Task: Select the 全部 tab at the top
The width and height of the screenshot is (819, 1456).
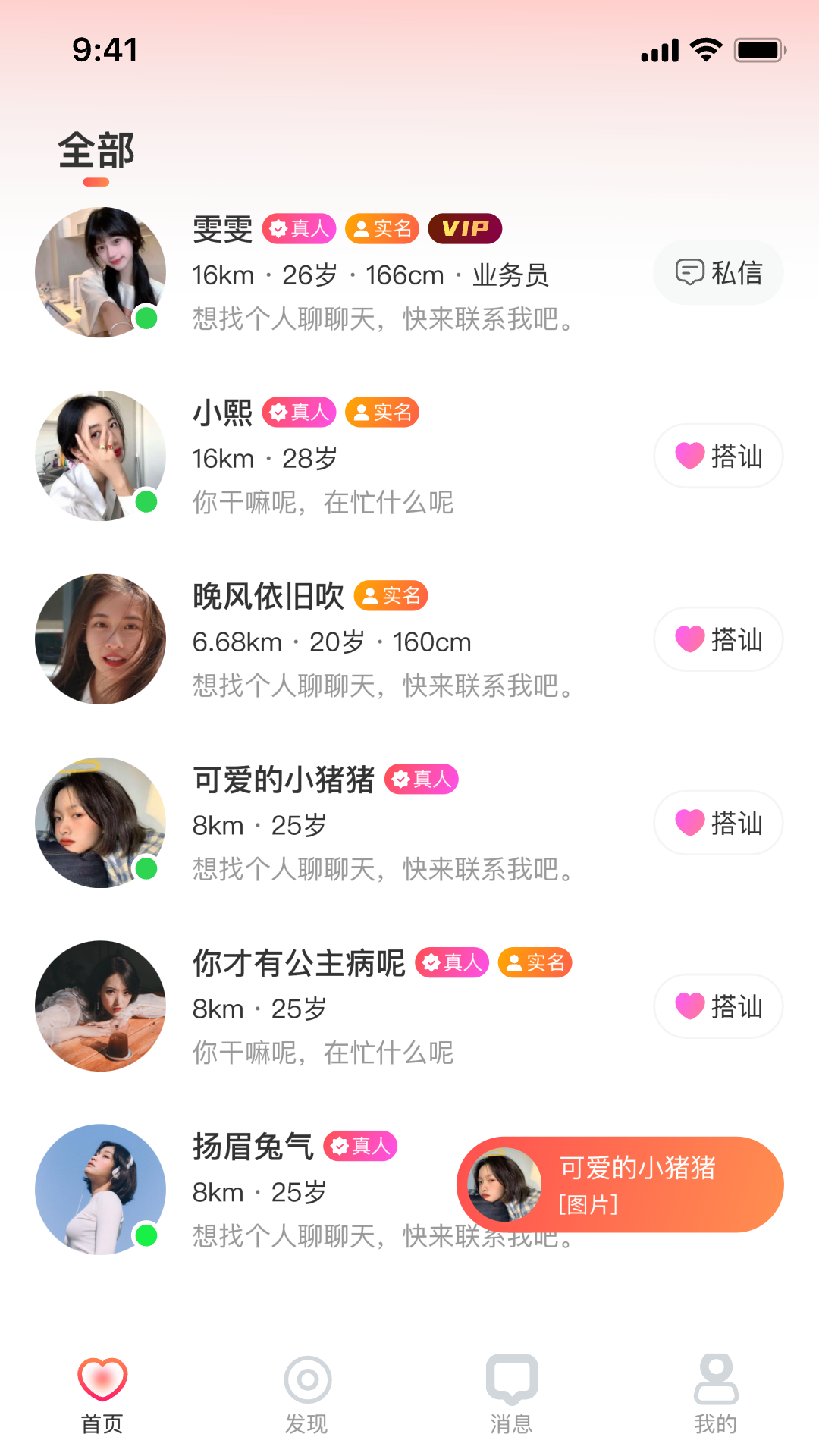Action: tap(97, 151)
